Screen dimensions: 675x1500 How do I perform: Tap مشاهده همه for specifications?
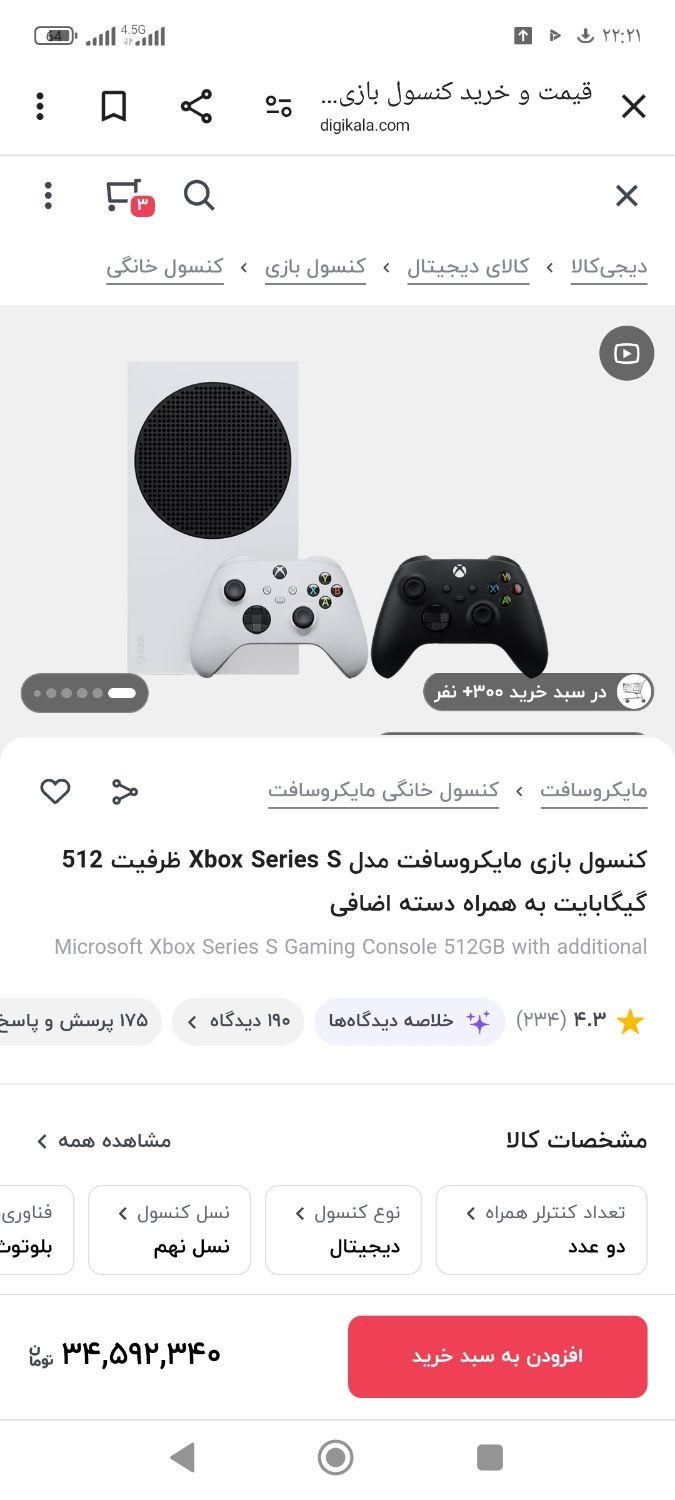105,1140
